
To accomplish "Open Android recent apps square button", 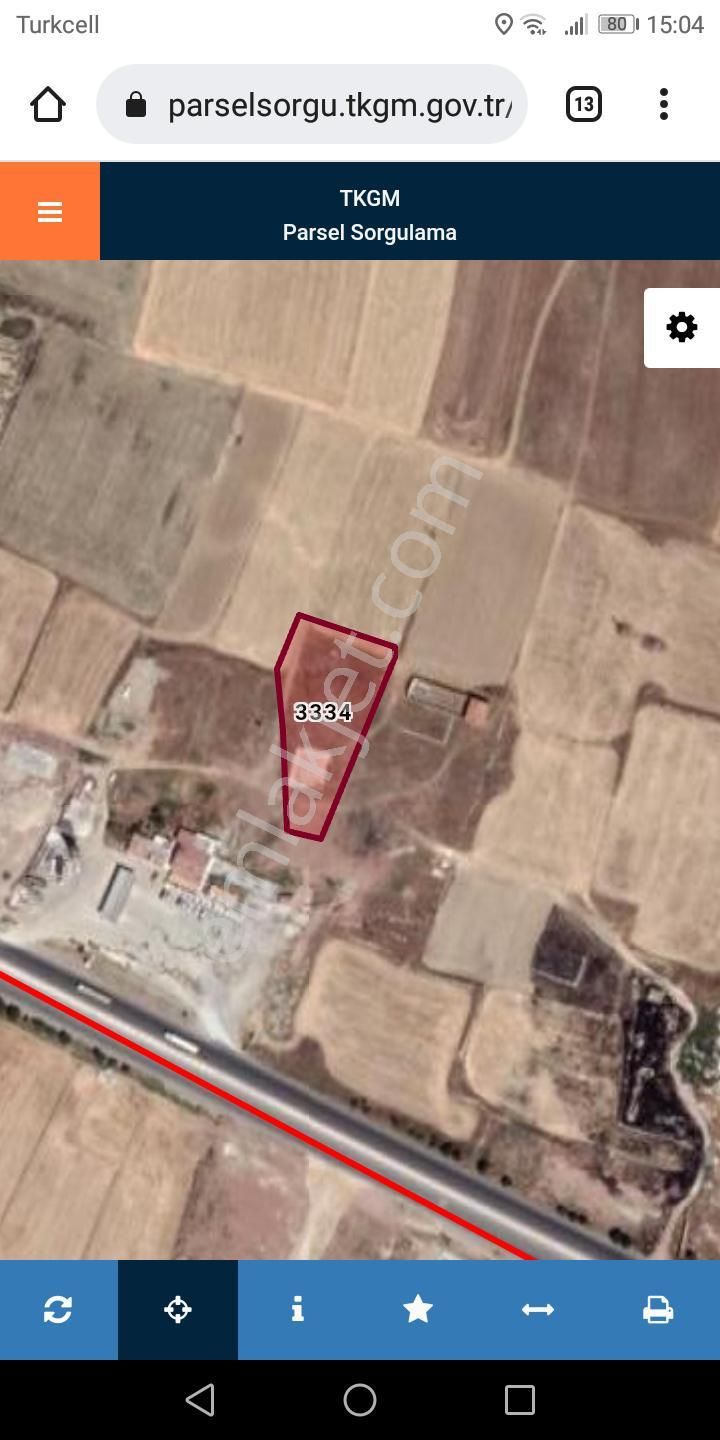I will coord(518,1400).
